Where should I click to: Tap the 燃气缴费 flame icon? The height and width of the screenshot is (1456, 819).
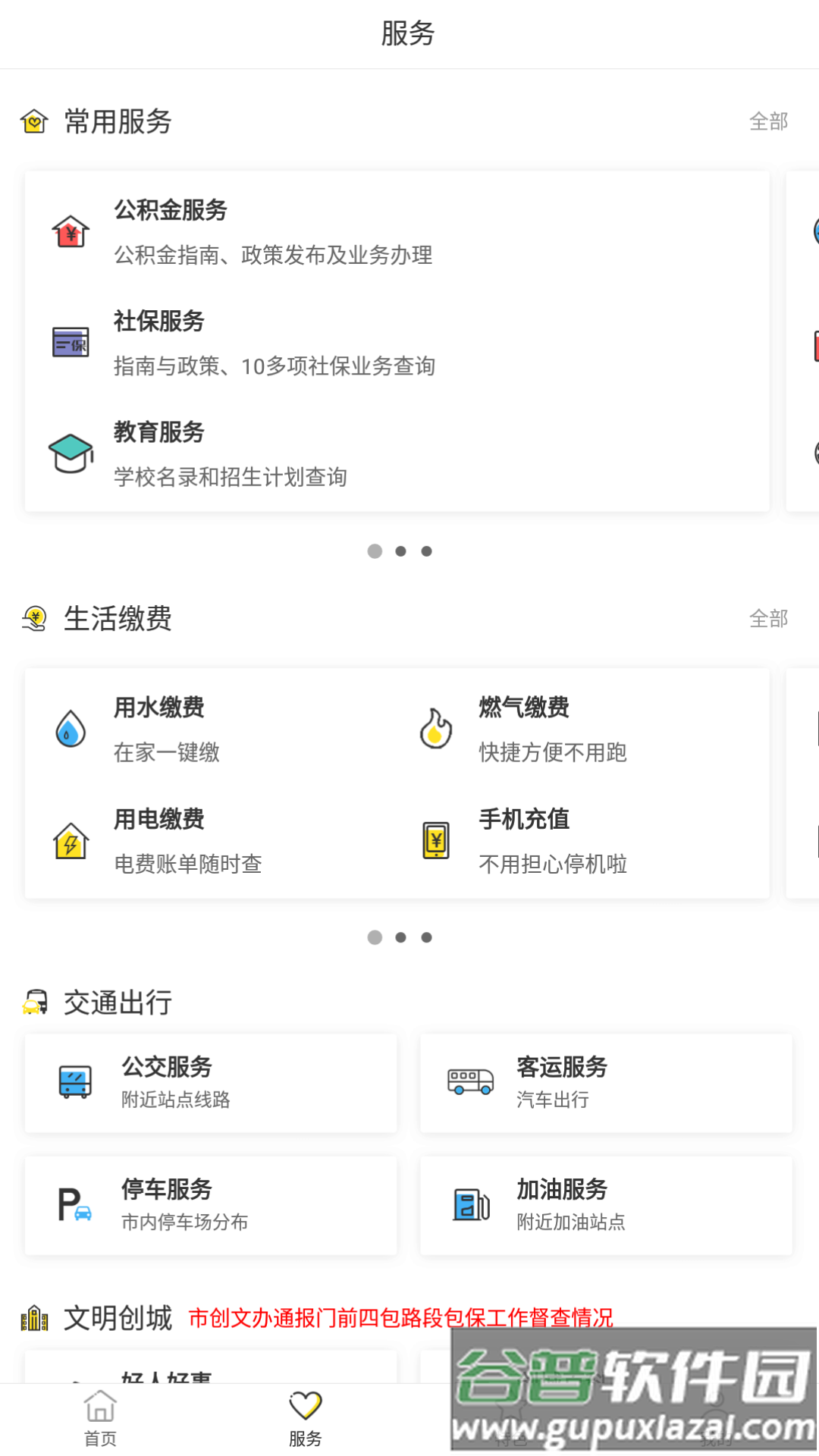tap(435, 729)
